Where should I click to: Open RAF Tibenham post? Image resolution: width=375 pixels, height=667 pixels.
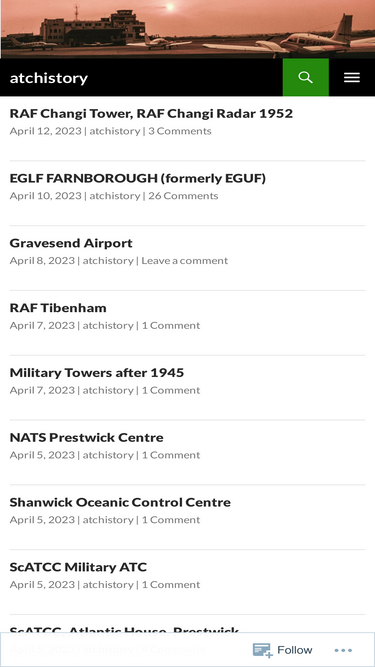coord(58,308)
